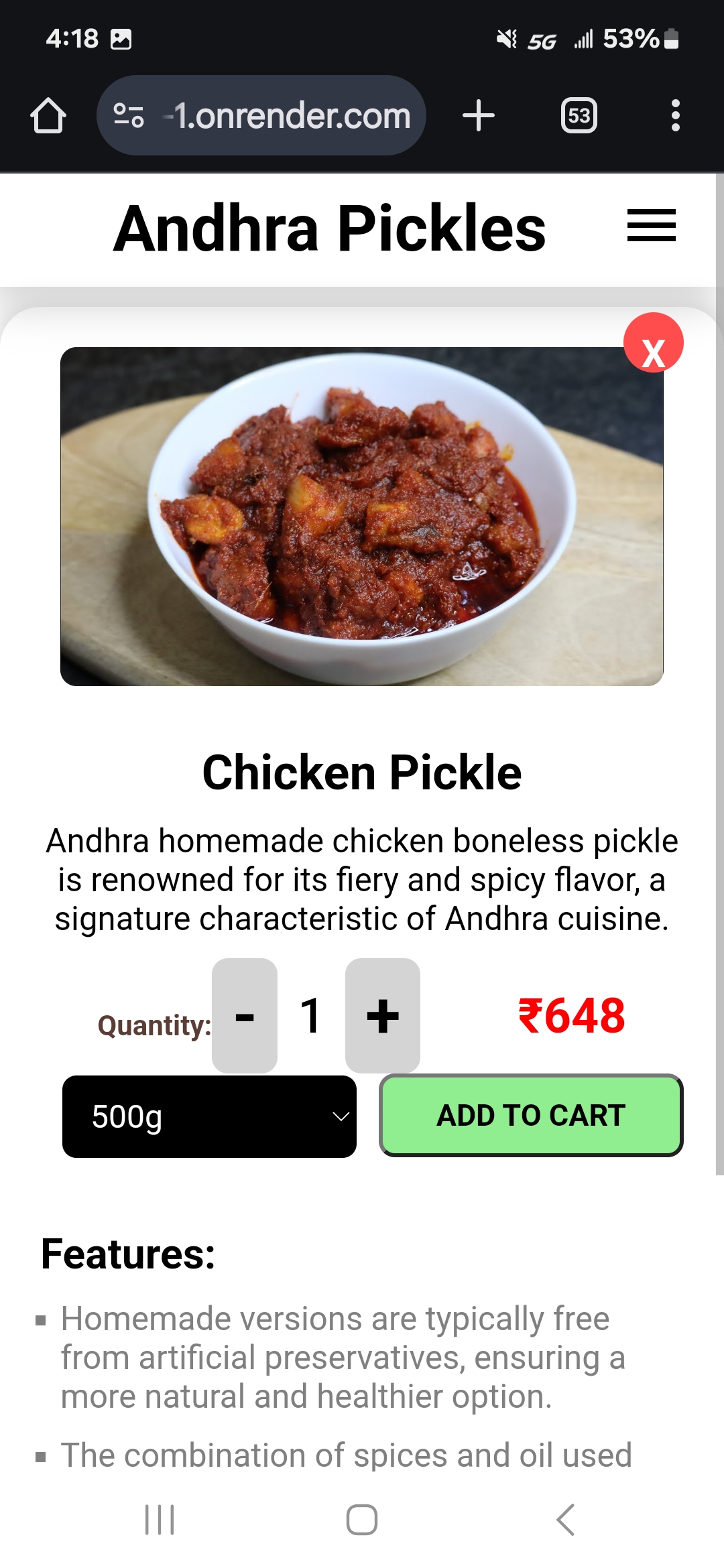Add Chicken Pickle to cart
Screen dimensions: 724x1568
click(531, 1116)
